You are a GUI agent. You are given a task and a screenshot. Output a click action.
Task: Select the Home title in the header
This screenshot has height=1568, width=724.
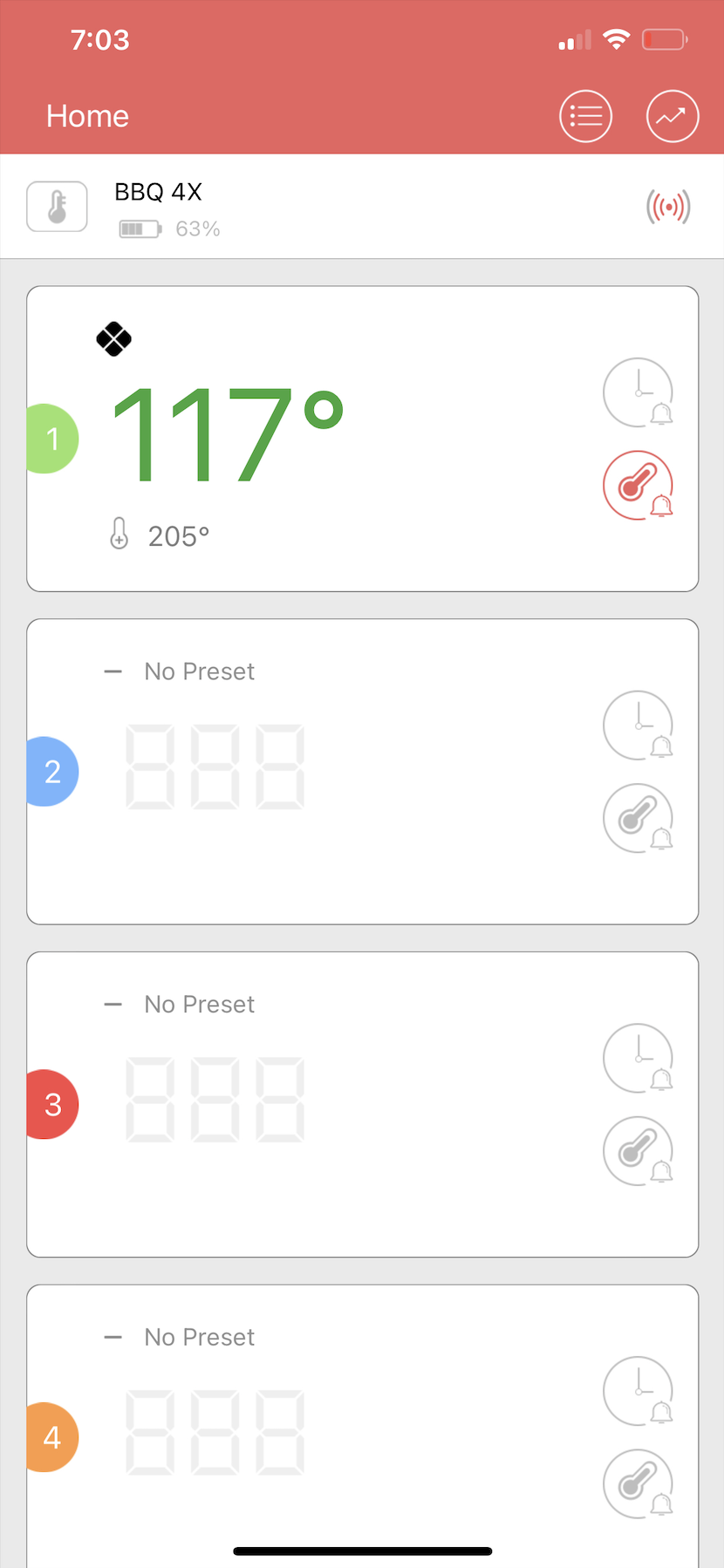pyautogui.click(x=87, y=115)
